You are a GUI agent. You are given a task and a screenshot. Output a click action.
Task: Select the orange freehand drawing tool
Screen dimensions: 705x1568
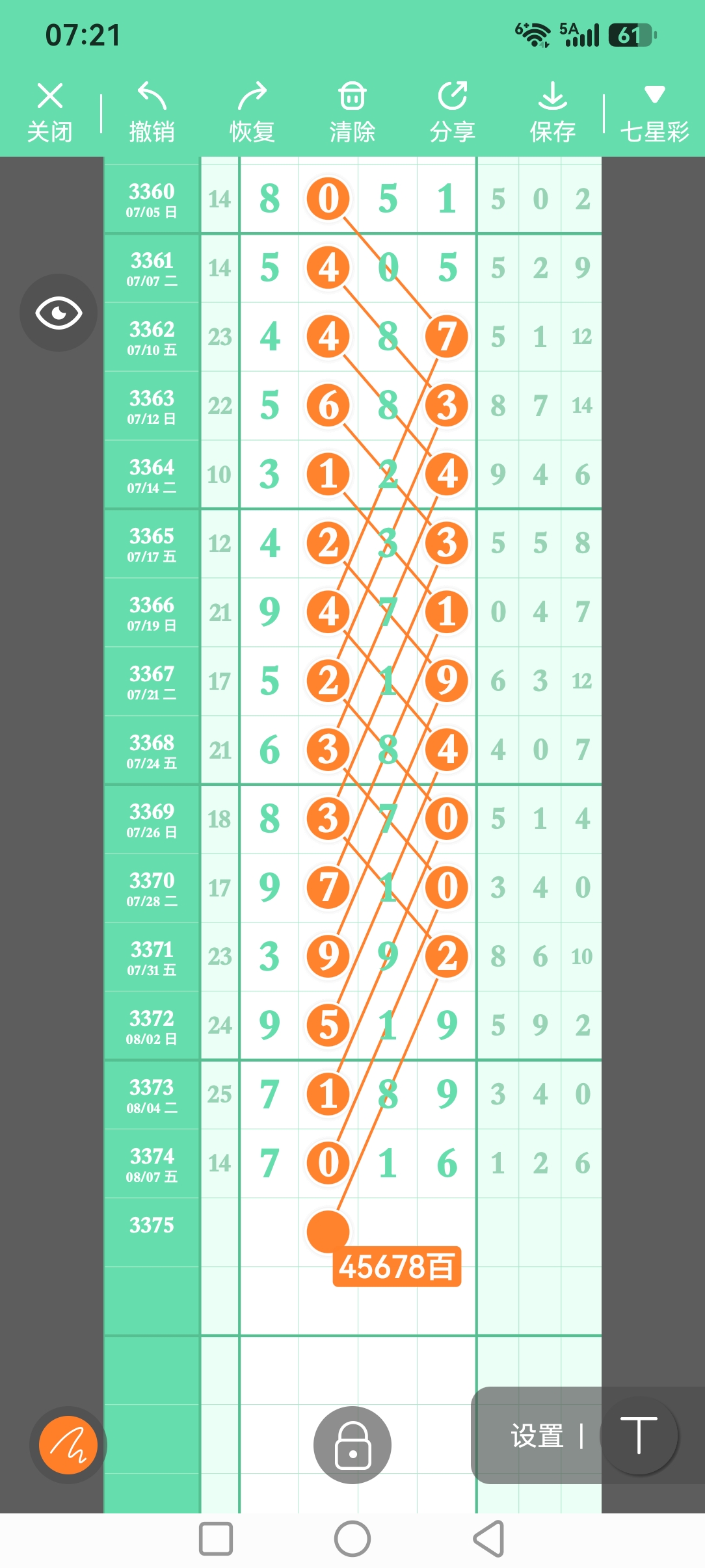pos(68,1444)
